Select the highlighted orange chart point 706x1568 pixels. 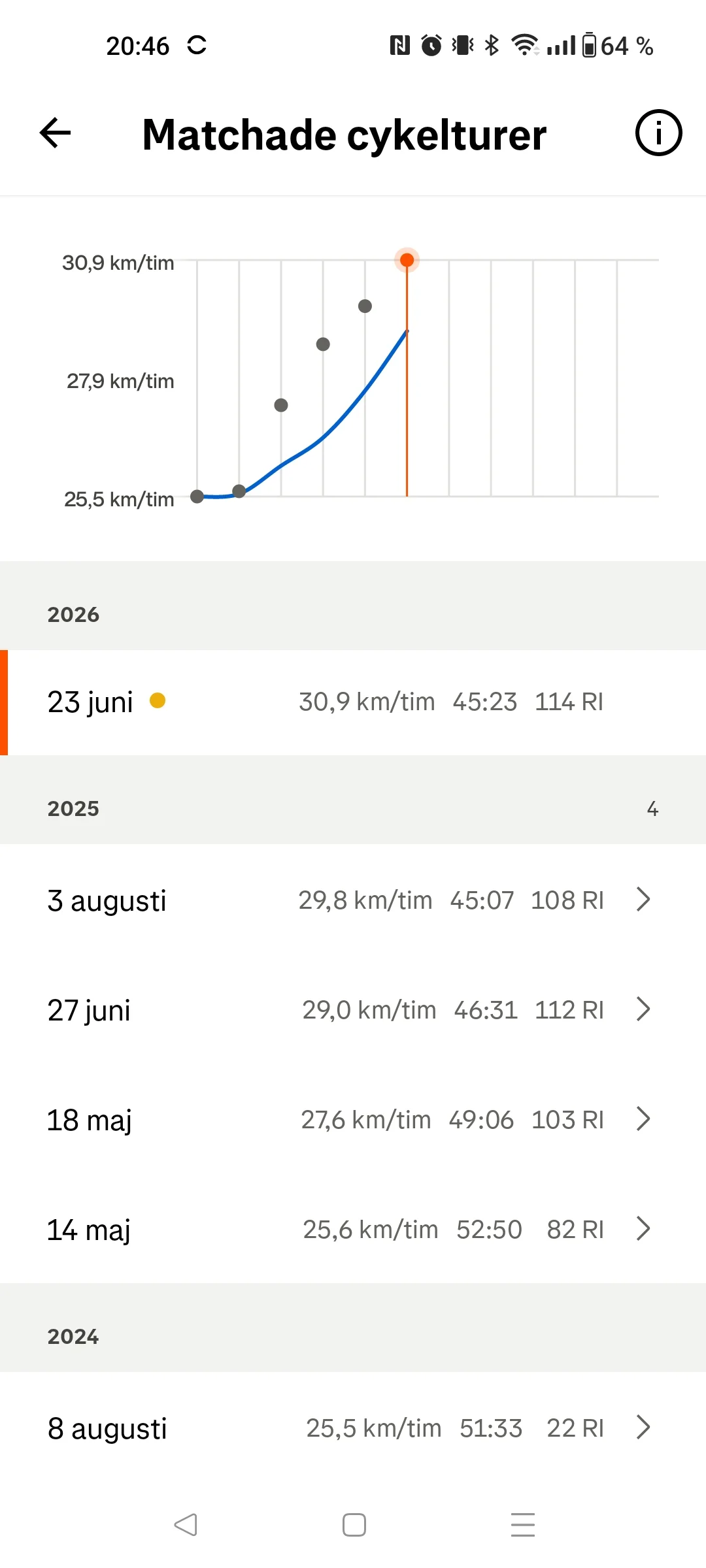pos(407,260)
